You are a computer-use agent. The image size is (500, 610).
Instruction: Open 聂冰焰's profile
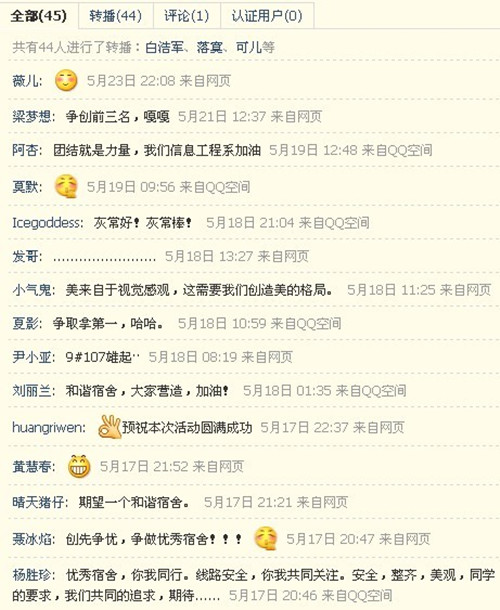point(31,539)
